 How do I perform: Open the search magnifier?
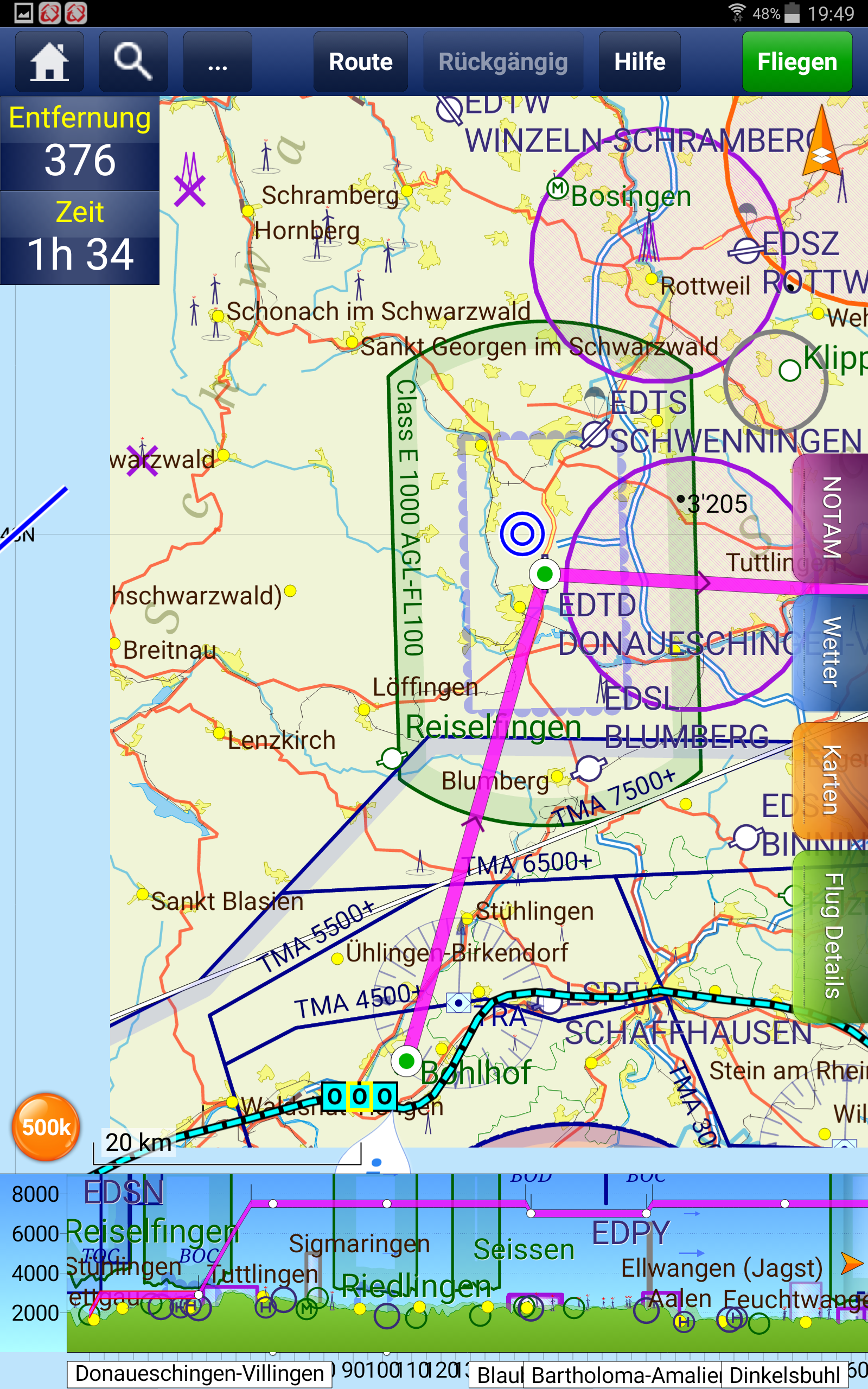pyautogui.click(x=133, y=61)
